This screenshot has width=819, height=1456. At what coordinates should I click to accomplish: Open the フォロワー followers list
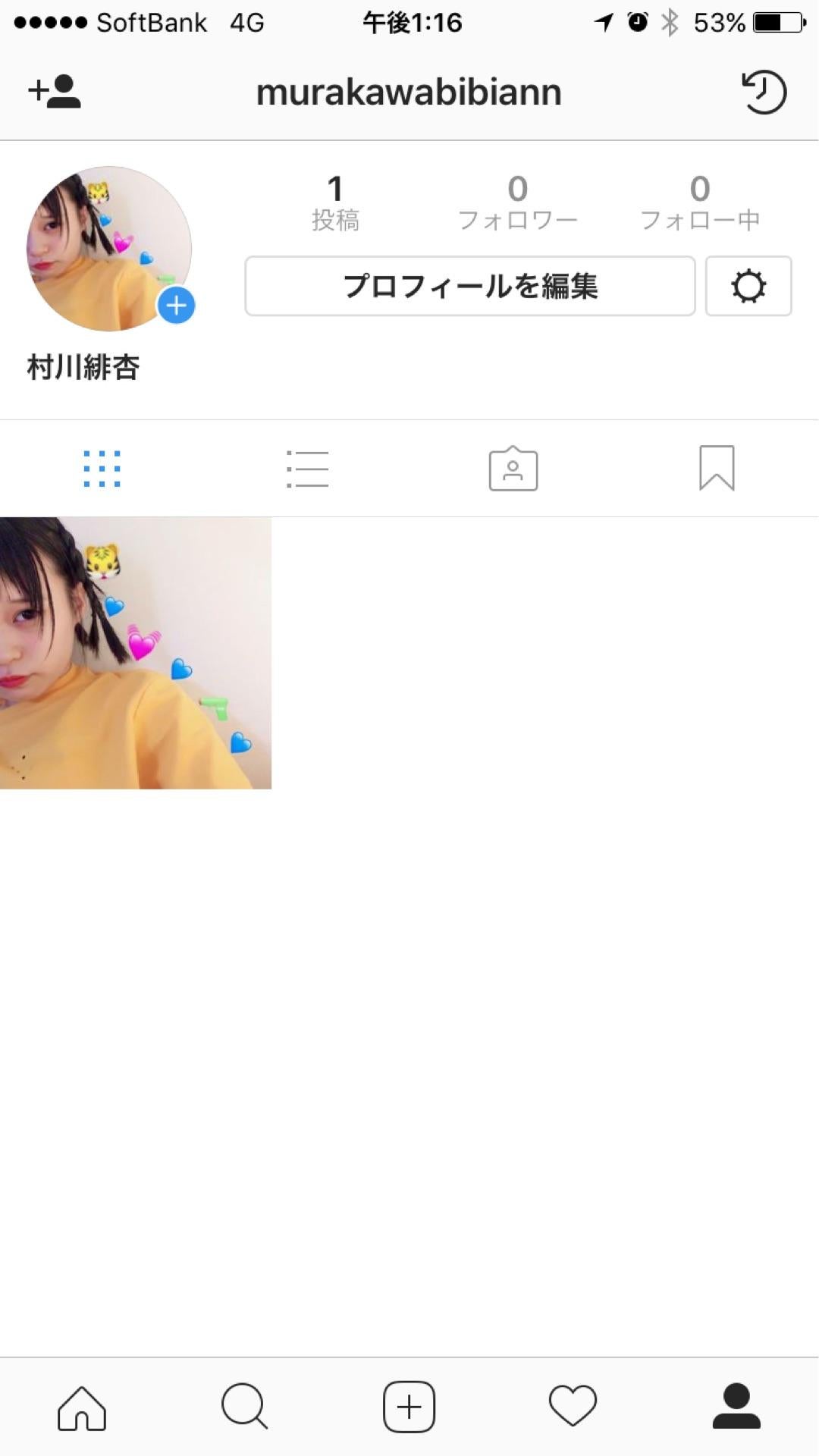coord(518,202)
